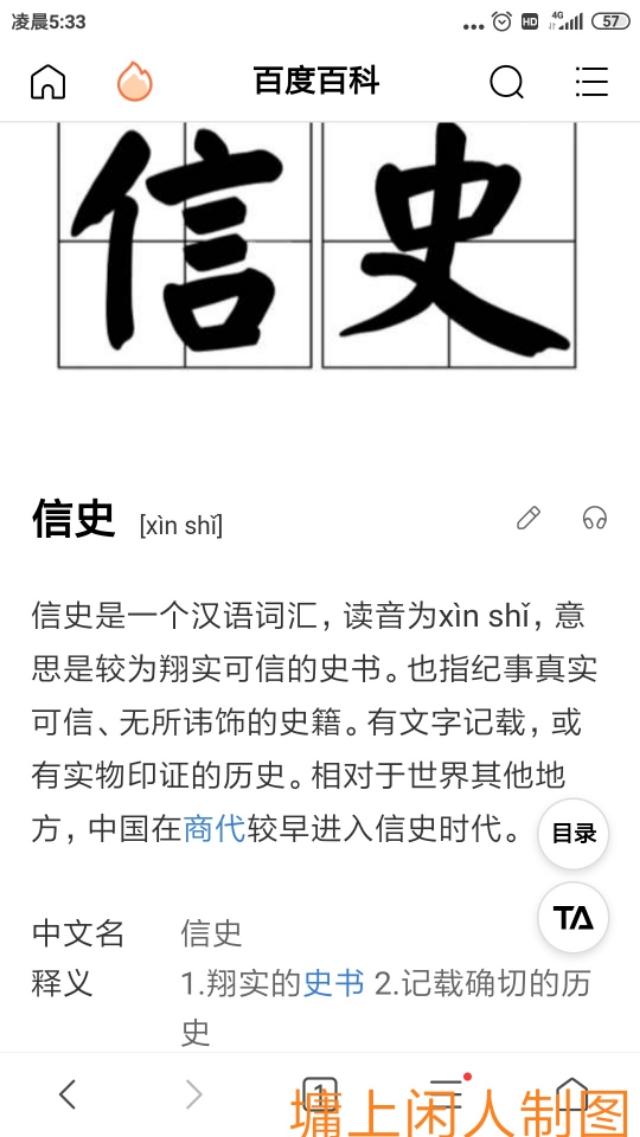The image size is (640, 1137).
Task: Open the menu list icon
Action: point(591,81)
